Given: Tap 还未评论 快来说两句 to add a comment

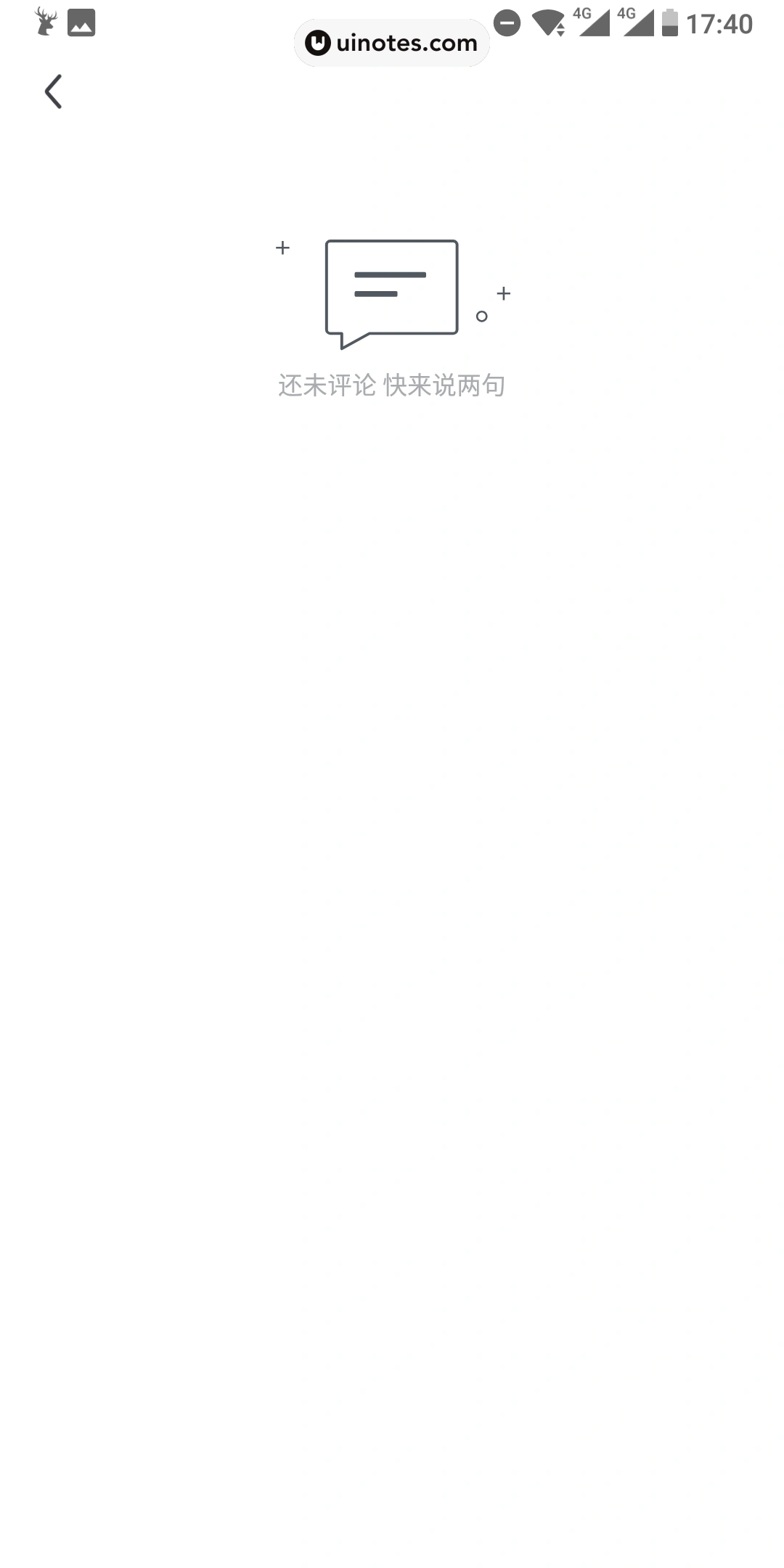Looking at the screenshot, I should pos(392,385).
